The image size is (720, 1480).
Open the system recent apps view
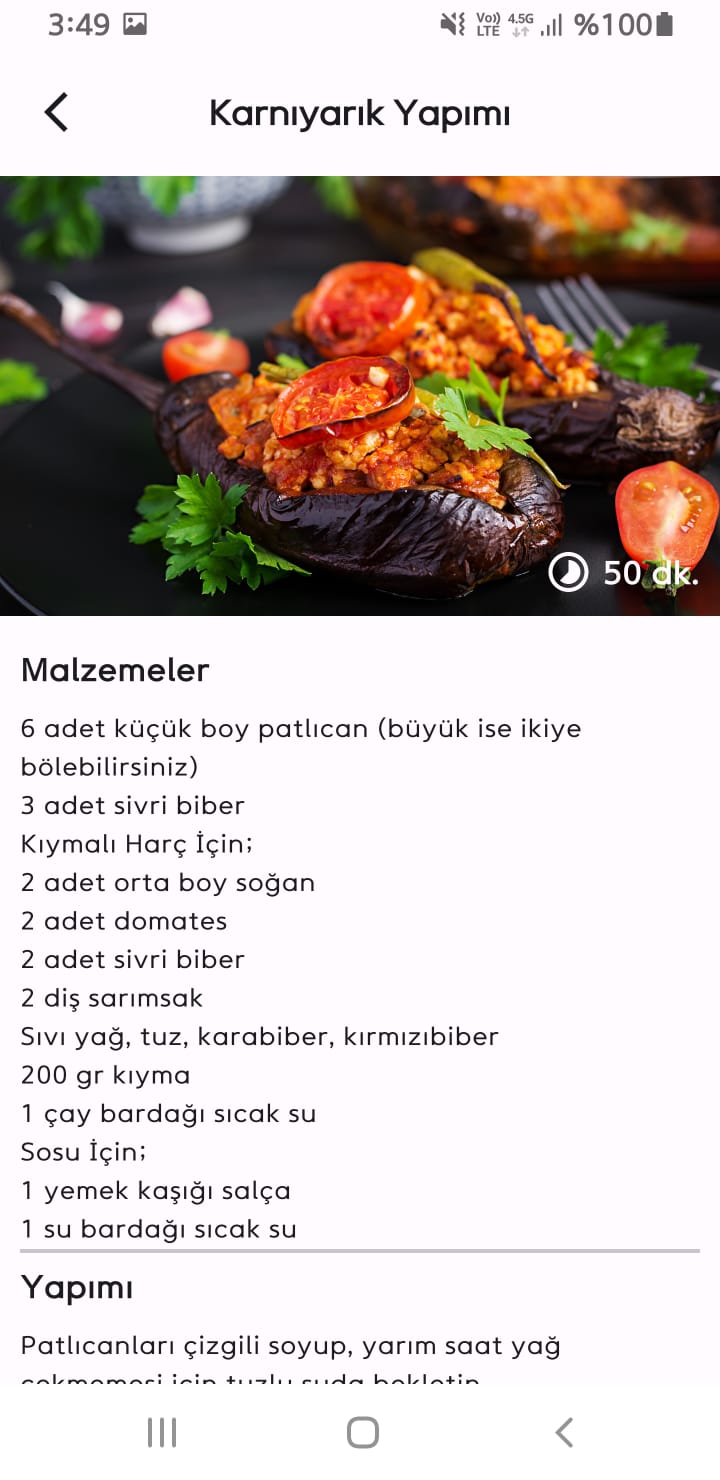162,1432
